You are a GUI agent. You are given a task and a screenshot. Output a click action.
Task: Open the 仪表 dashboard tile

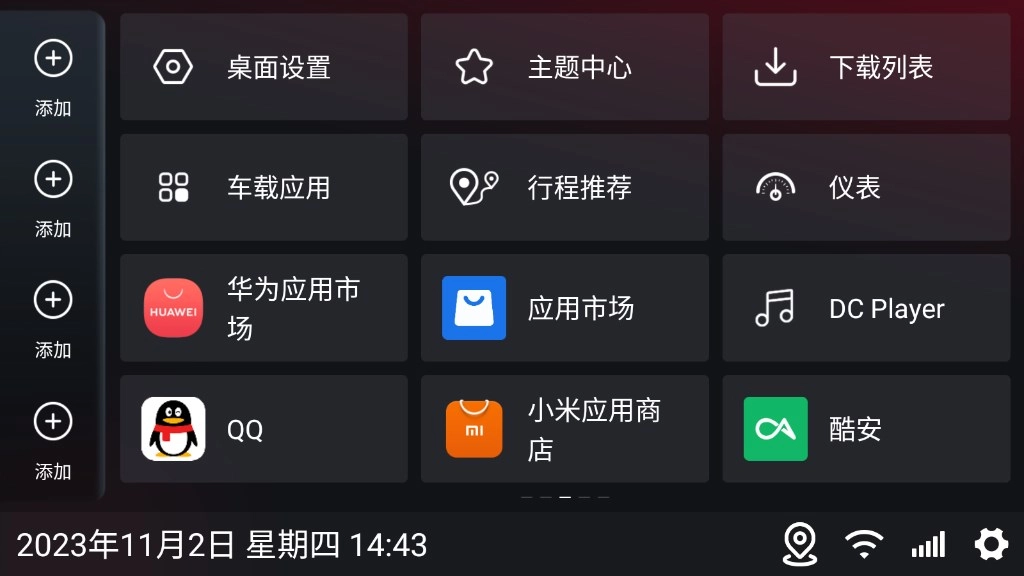(x=866, y=187)
